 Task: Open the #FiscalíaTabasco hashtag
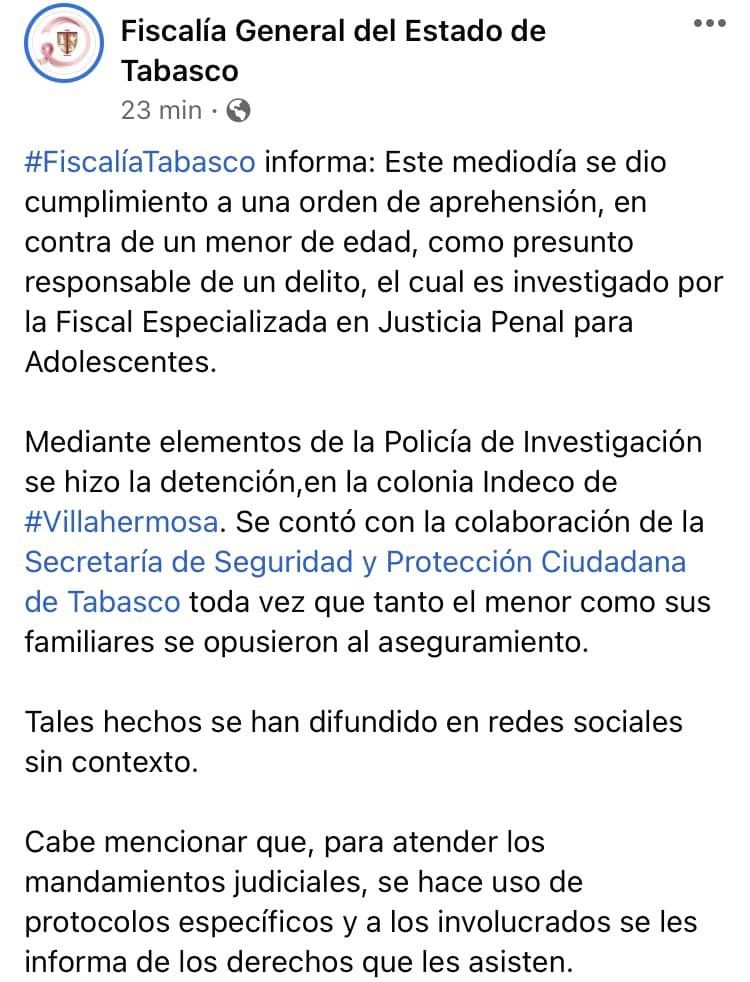pos(140,162)
